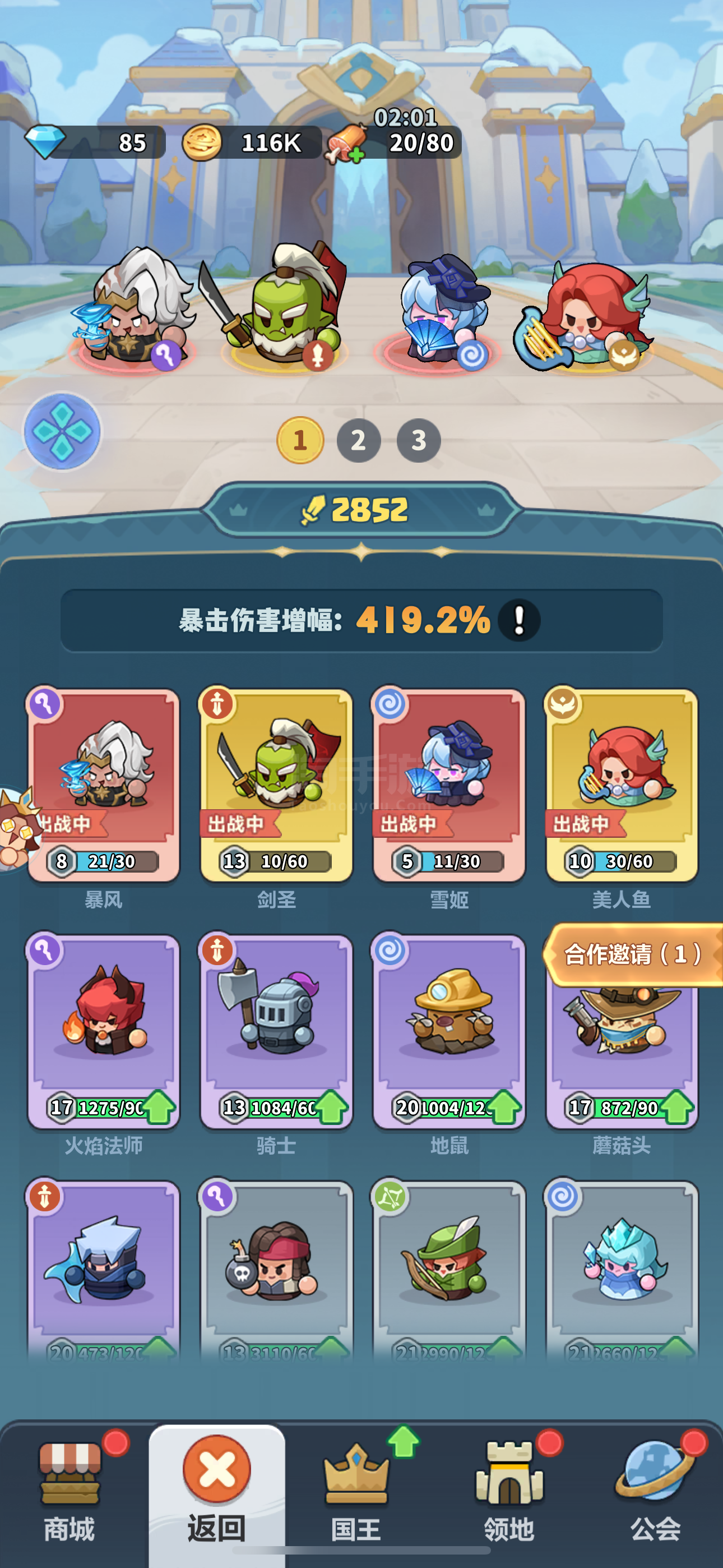Open the 暴风 hero card

[104, 785]
